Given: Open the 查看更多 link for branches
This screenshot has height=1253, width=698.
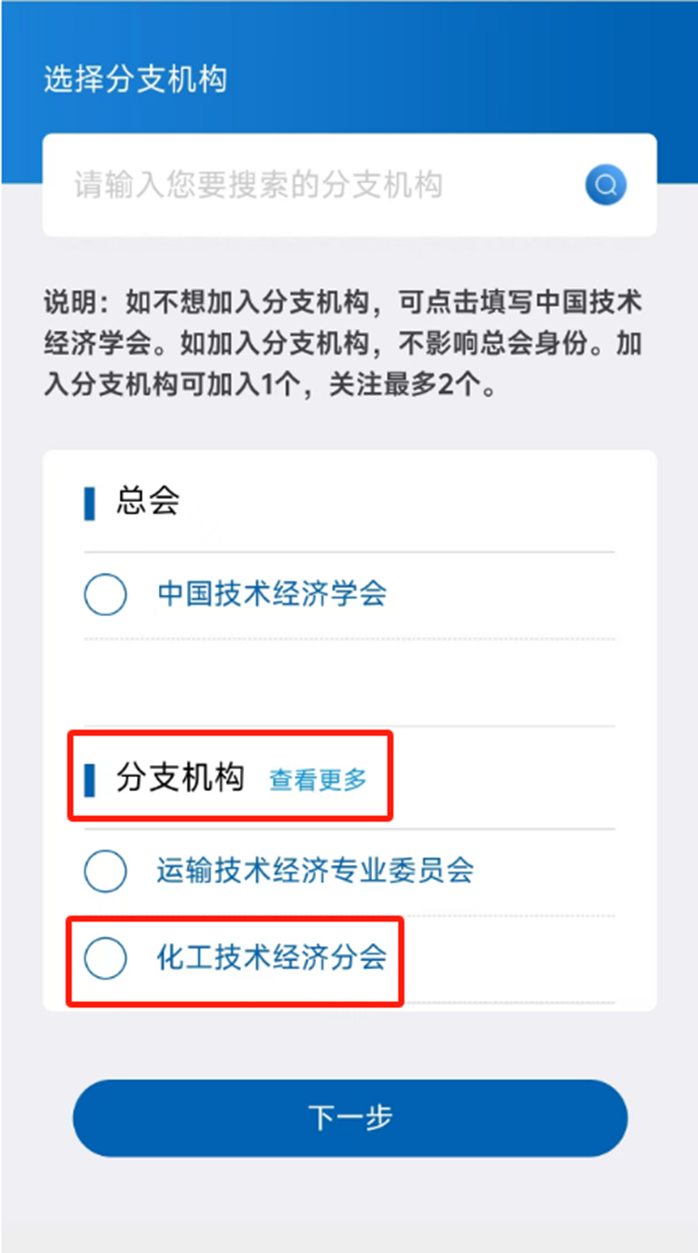Looking at the screenshot, I should [x=318, y=780].
